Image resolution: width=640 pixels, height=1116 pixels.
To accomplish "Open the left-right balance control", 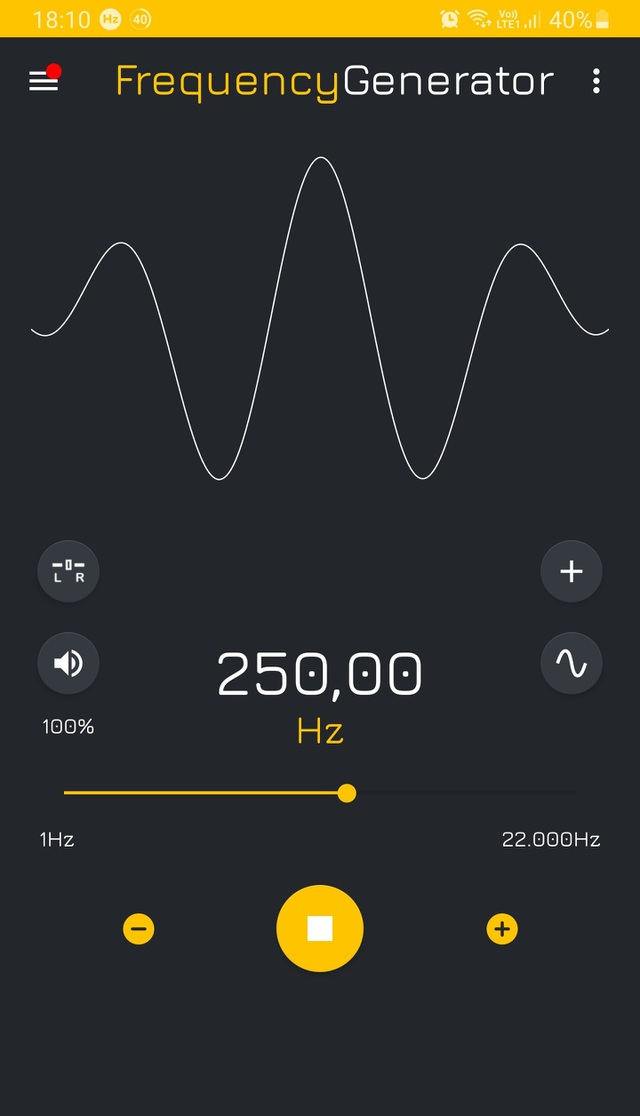I will pos(68,571).
